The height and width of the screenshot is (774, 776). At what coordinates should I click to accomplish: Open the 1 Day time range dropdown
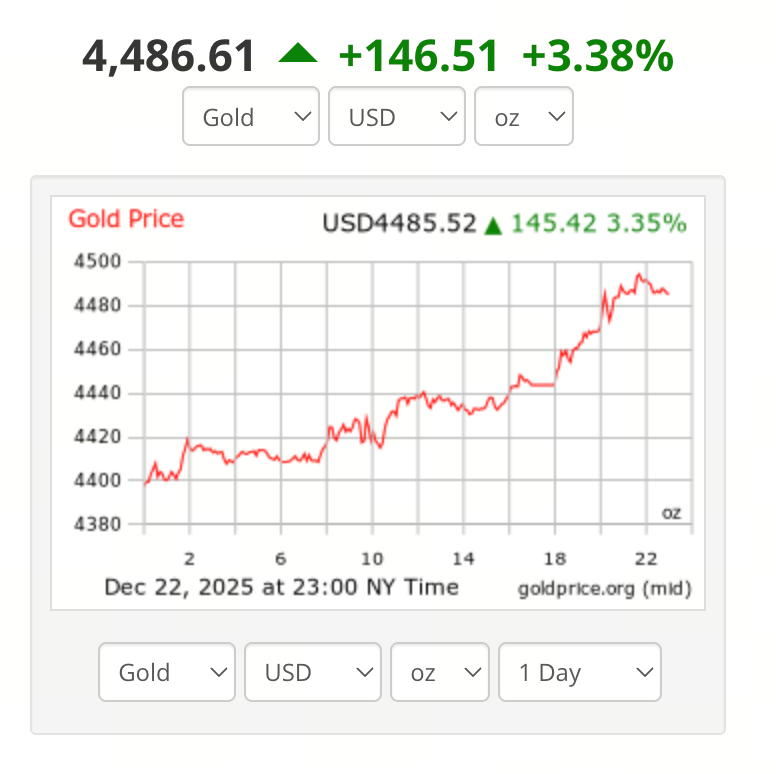(579, 672)
